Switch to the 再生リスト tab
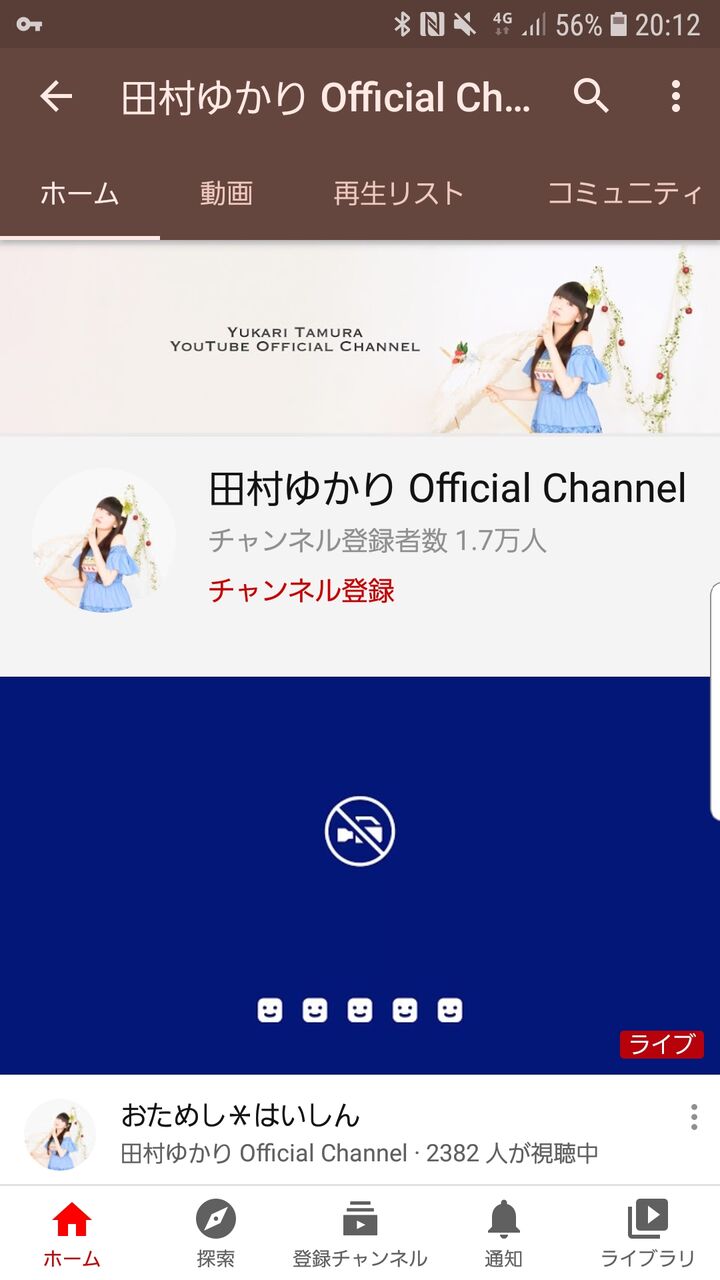The image size is (720, 1280). click(x=398, y=193)
